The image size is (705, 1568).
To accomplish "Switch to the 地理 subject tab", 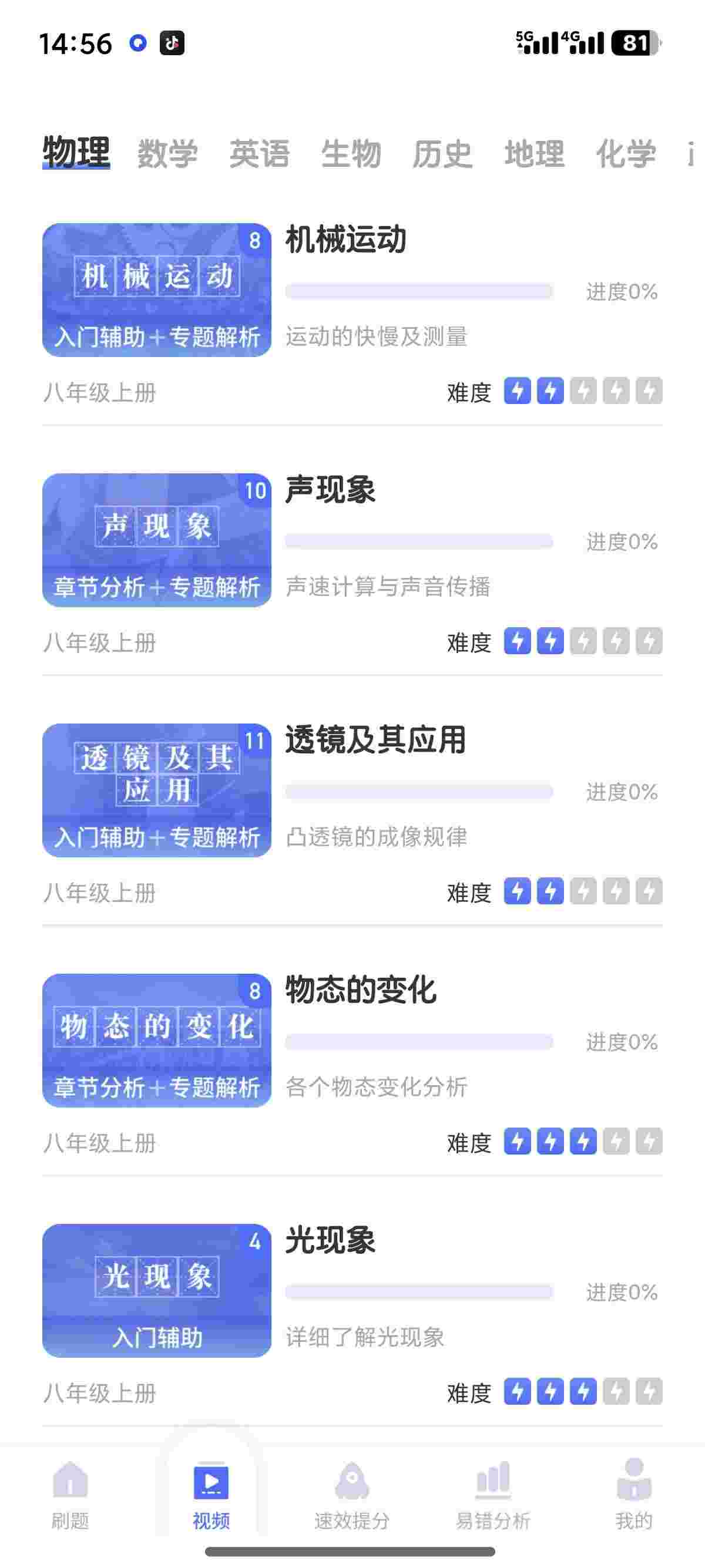I will (x=535, y=153).
